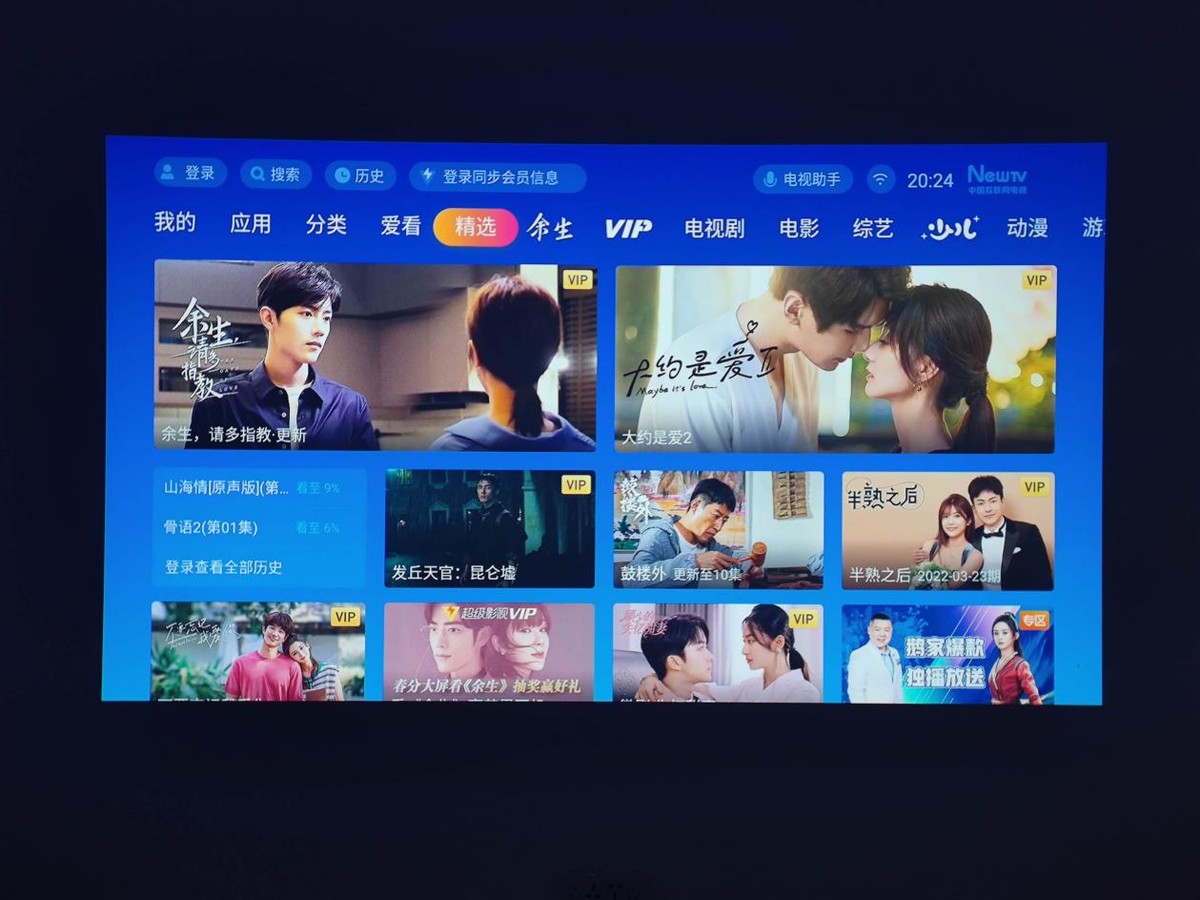1200x900 pixels.
Task: Open the 搜索 search button
Action: [275, 175]
